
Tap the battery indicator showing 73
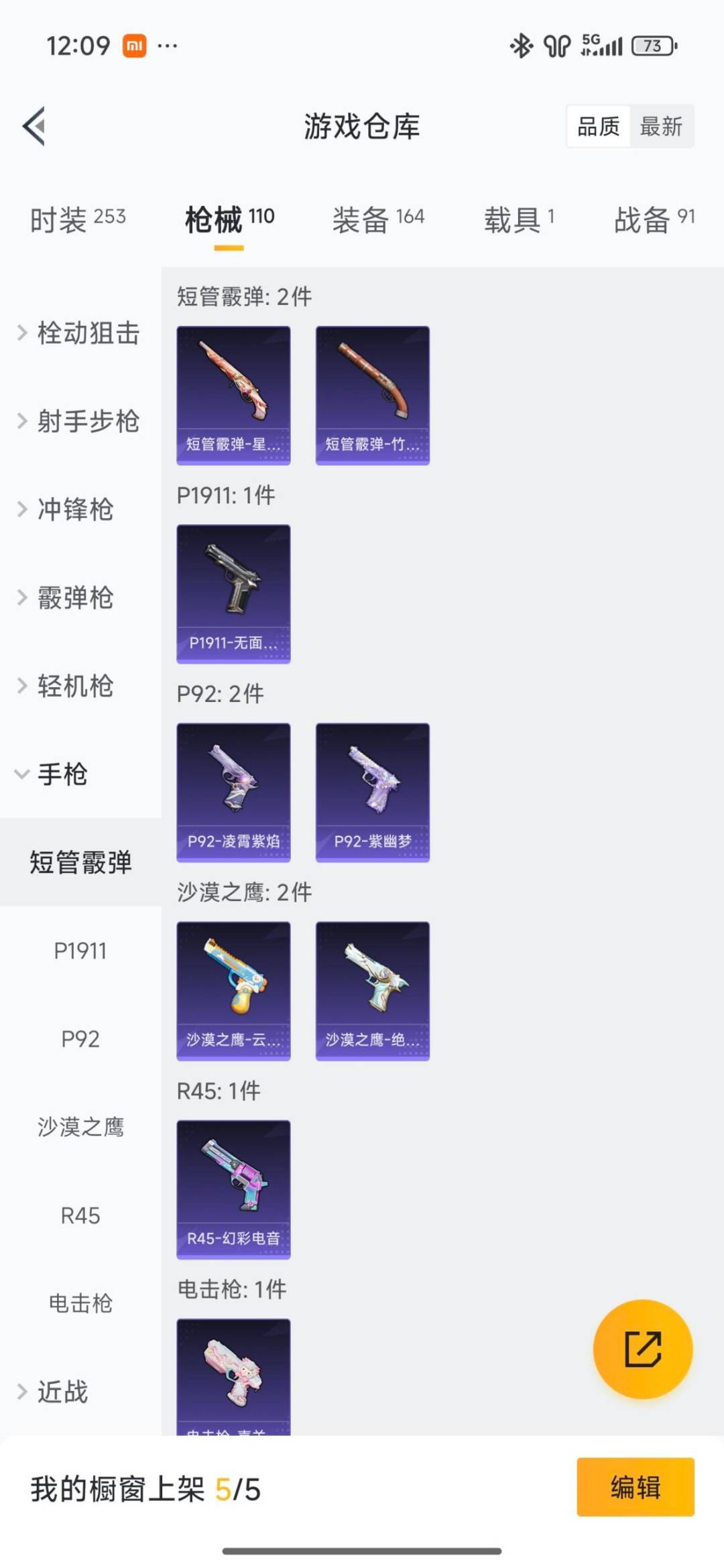[652, 46]
